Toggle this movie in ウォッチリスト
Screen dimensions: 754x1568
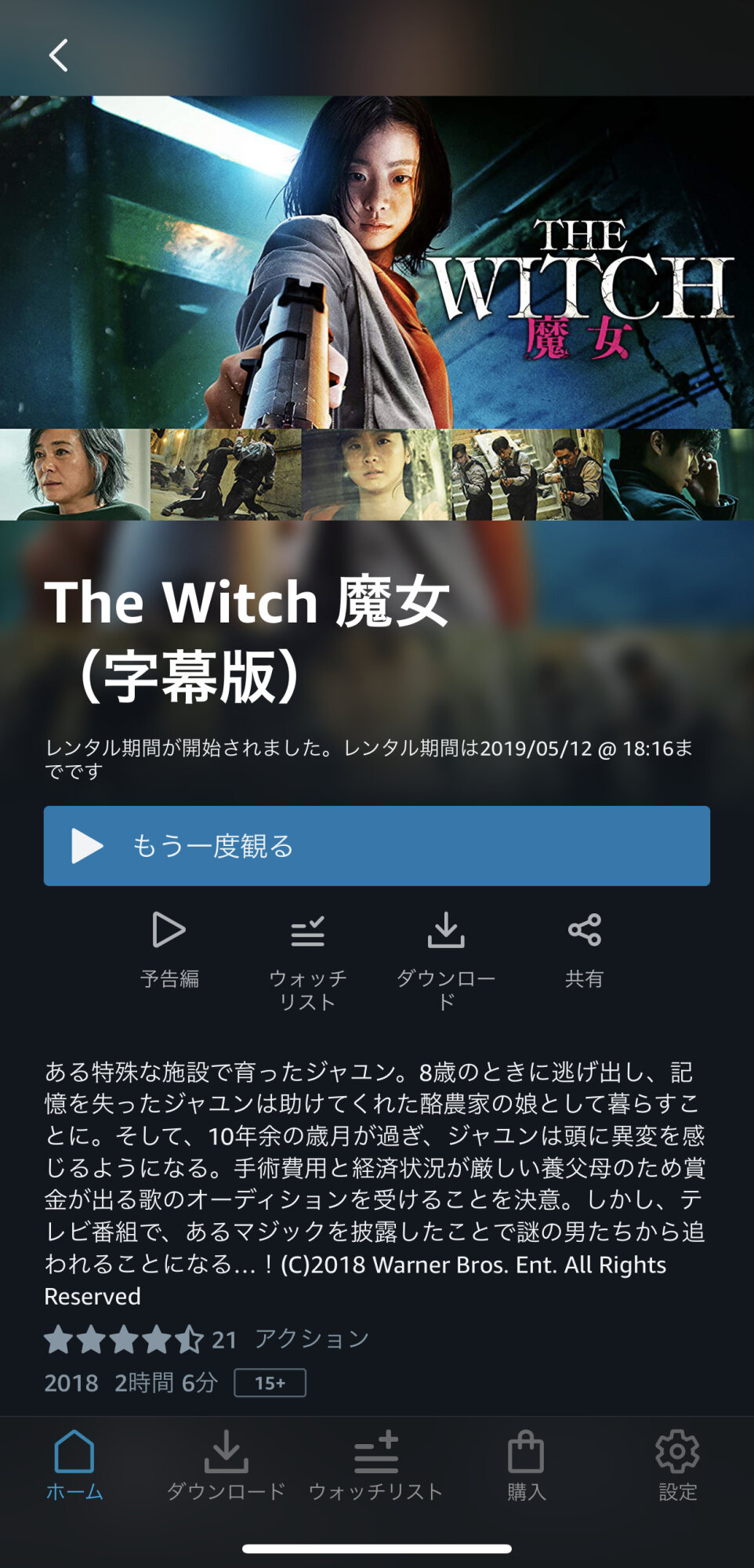coord(307,958)
